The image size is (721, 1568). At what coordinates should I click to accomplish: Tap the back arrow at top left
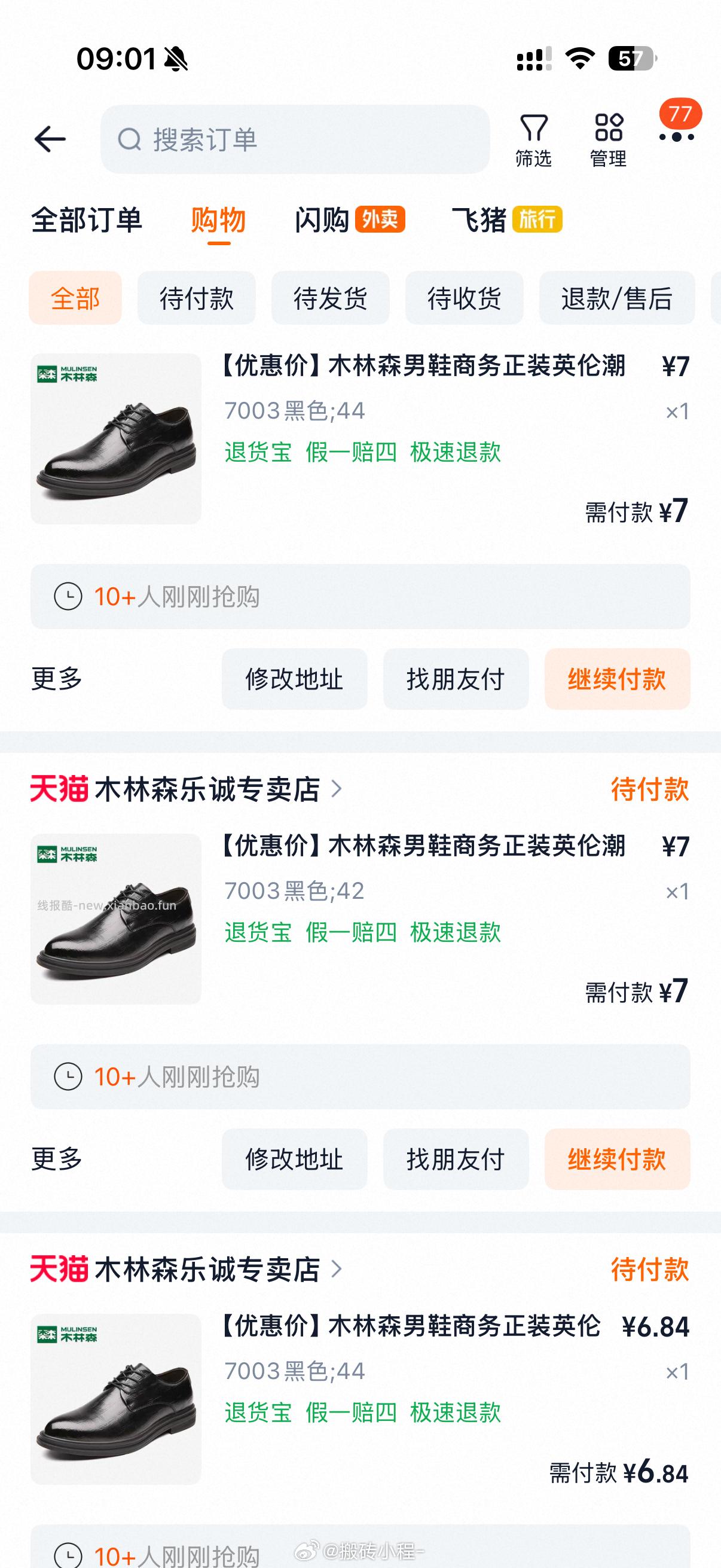(x=51, y=138)
